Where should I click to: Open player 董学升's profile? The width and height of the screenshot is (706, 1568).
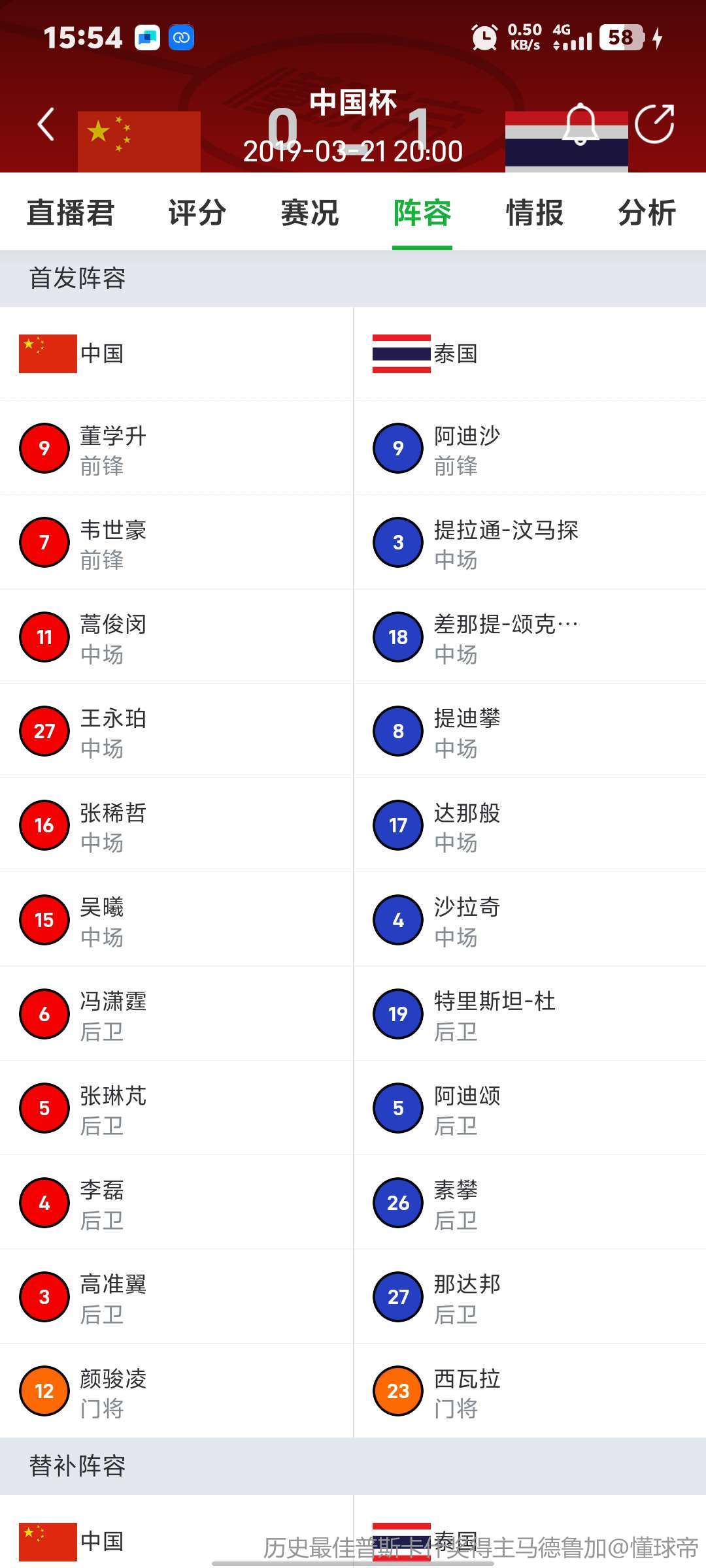(x=176, y=448)
